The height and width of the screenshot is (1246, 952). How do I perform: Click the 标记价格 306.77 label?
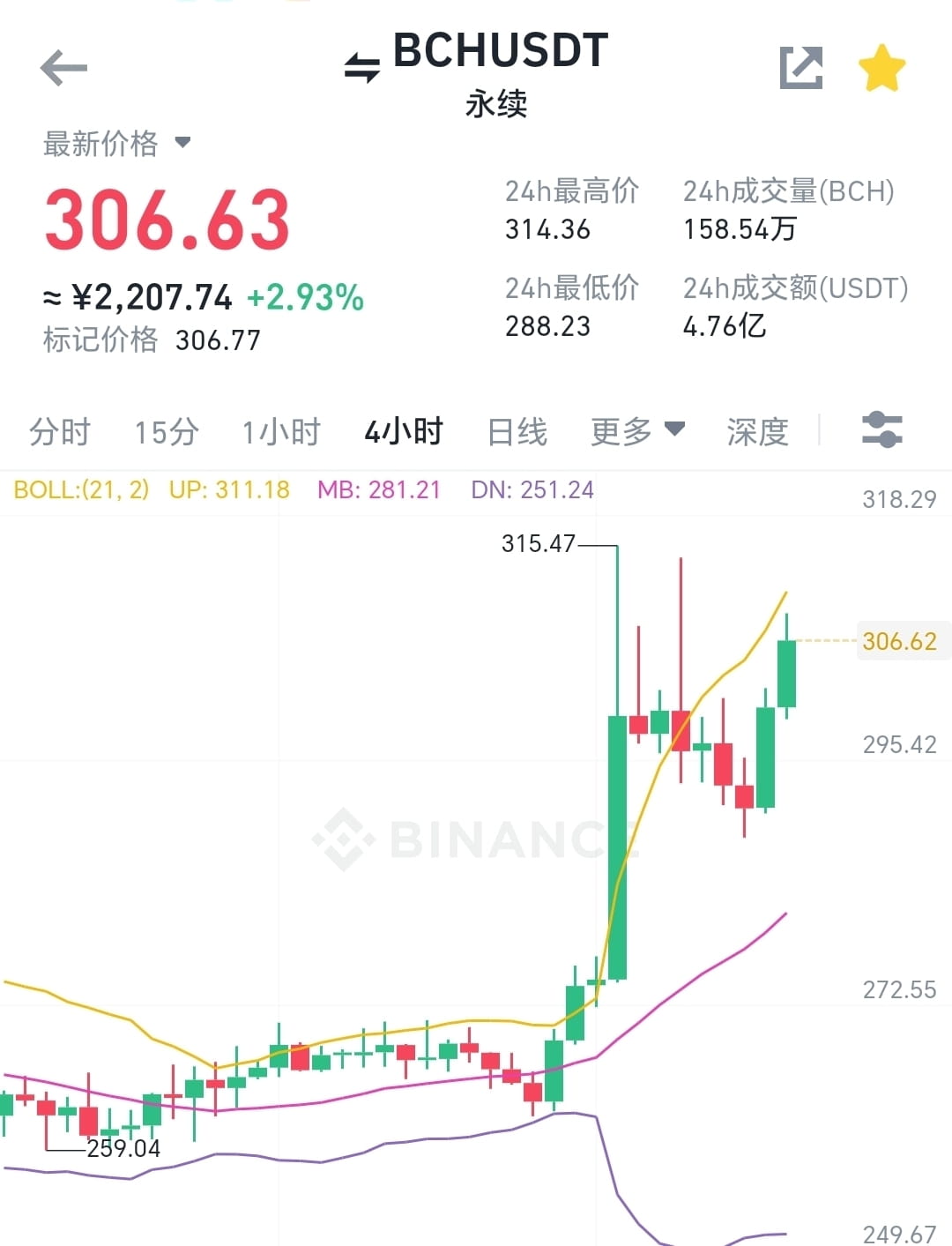tap(150, 340)
